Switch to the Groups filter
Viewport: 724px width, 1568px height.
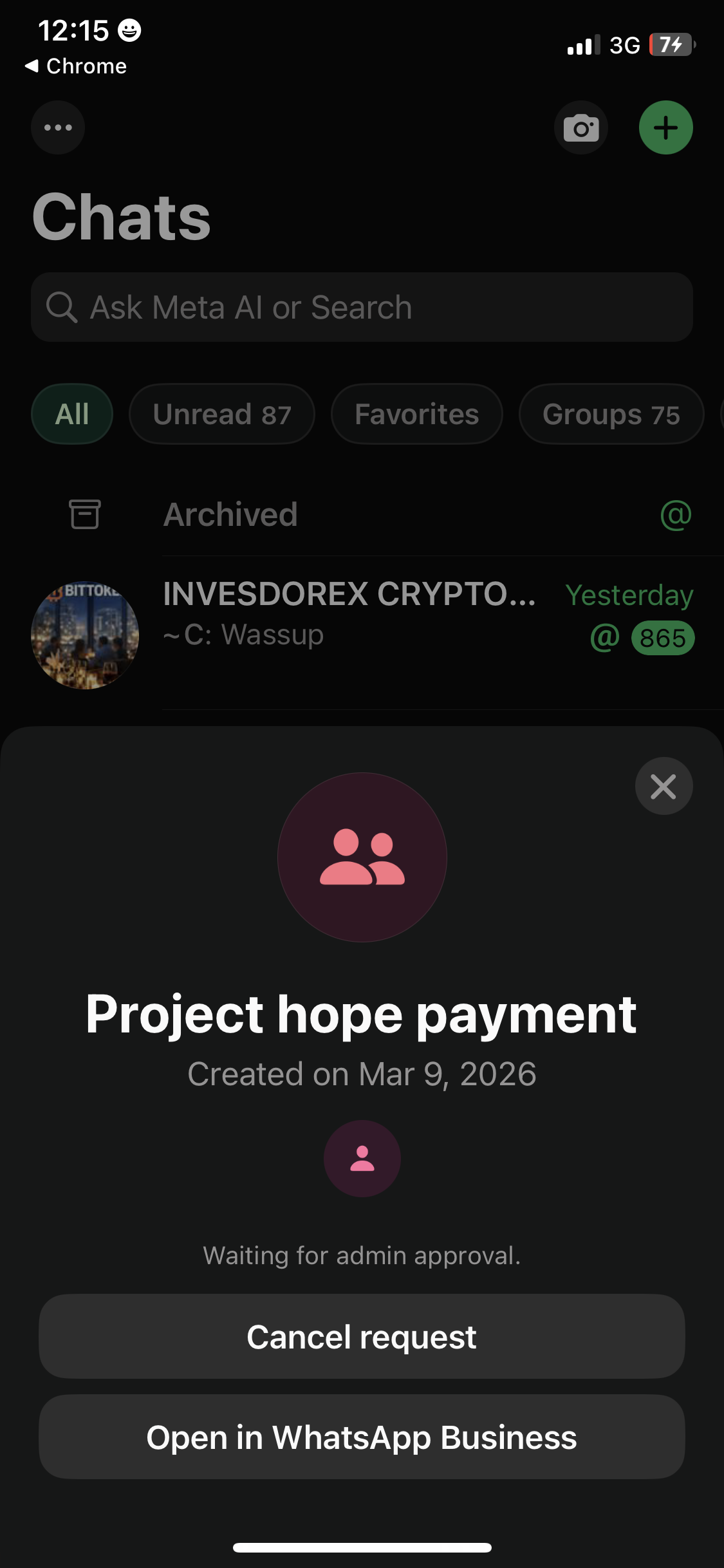(611, 414)
